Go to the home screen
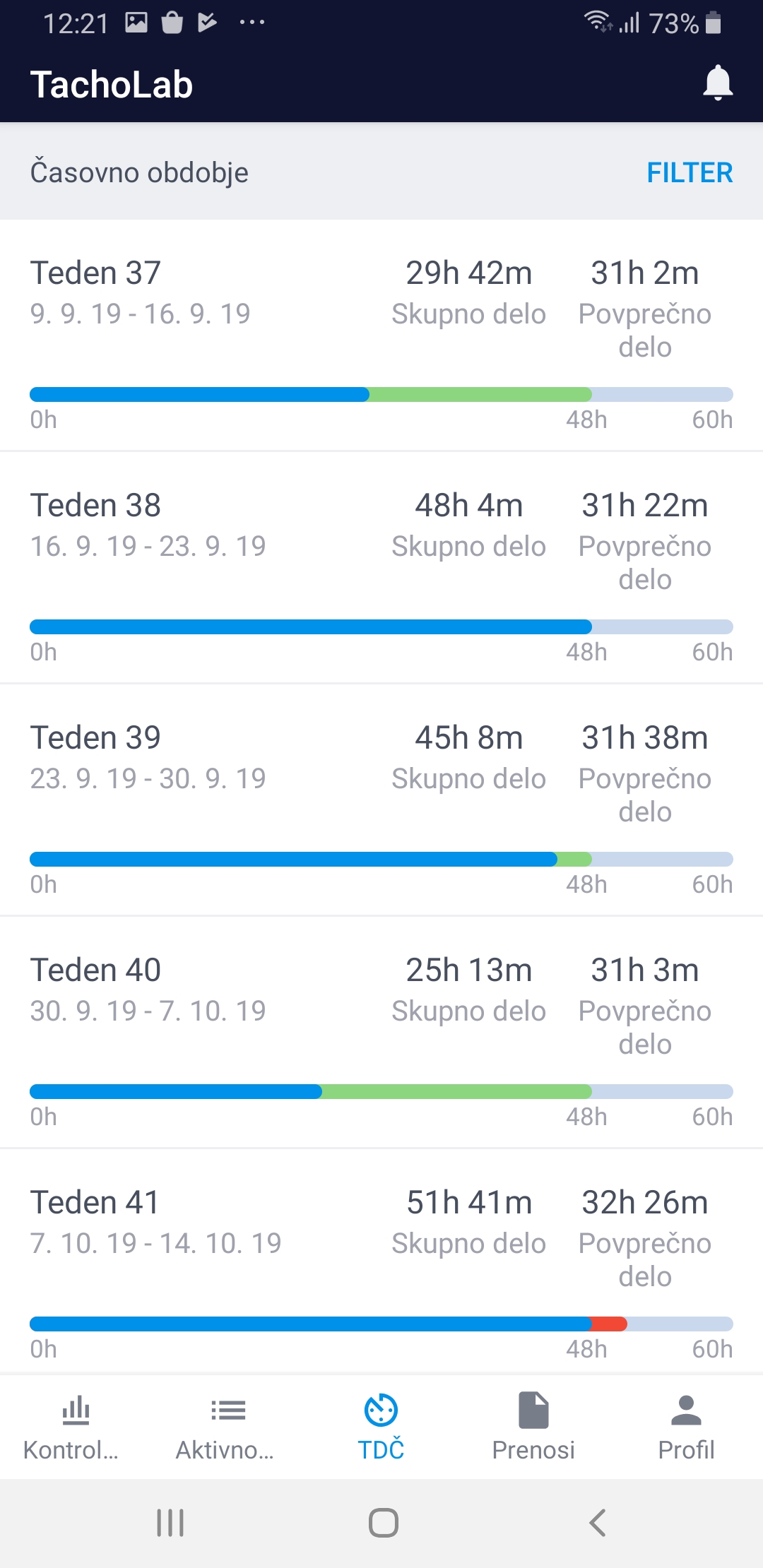The height and width of the screenshot is (1568, 763). click(383, 1523)
